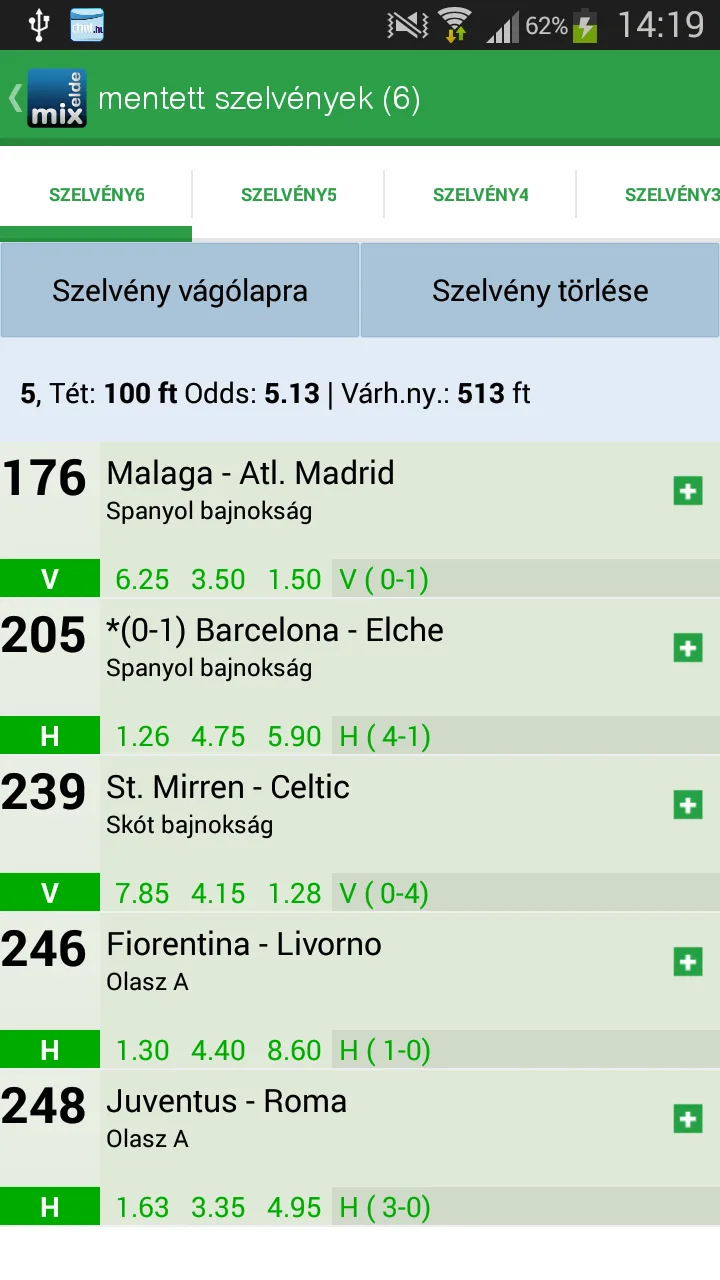The width and height of the screenshot is (720, 1280).
Task: Open the St. Mirren - Celtic match row
Action: (x=360, y=815)
